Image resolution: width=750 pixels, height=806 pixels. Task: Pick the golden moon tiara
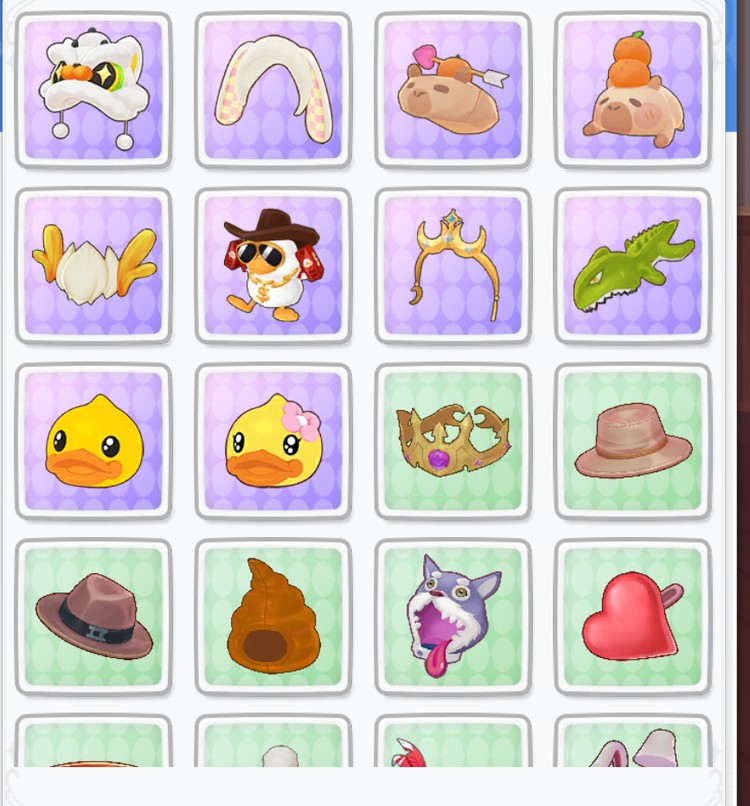pyautogui.click(x=453, y=266)
